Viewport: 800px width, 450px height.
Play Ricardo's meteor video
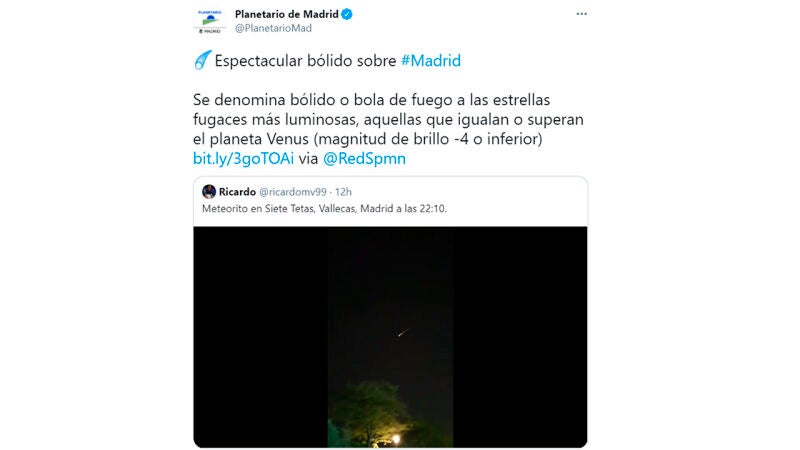pos(390,337)
